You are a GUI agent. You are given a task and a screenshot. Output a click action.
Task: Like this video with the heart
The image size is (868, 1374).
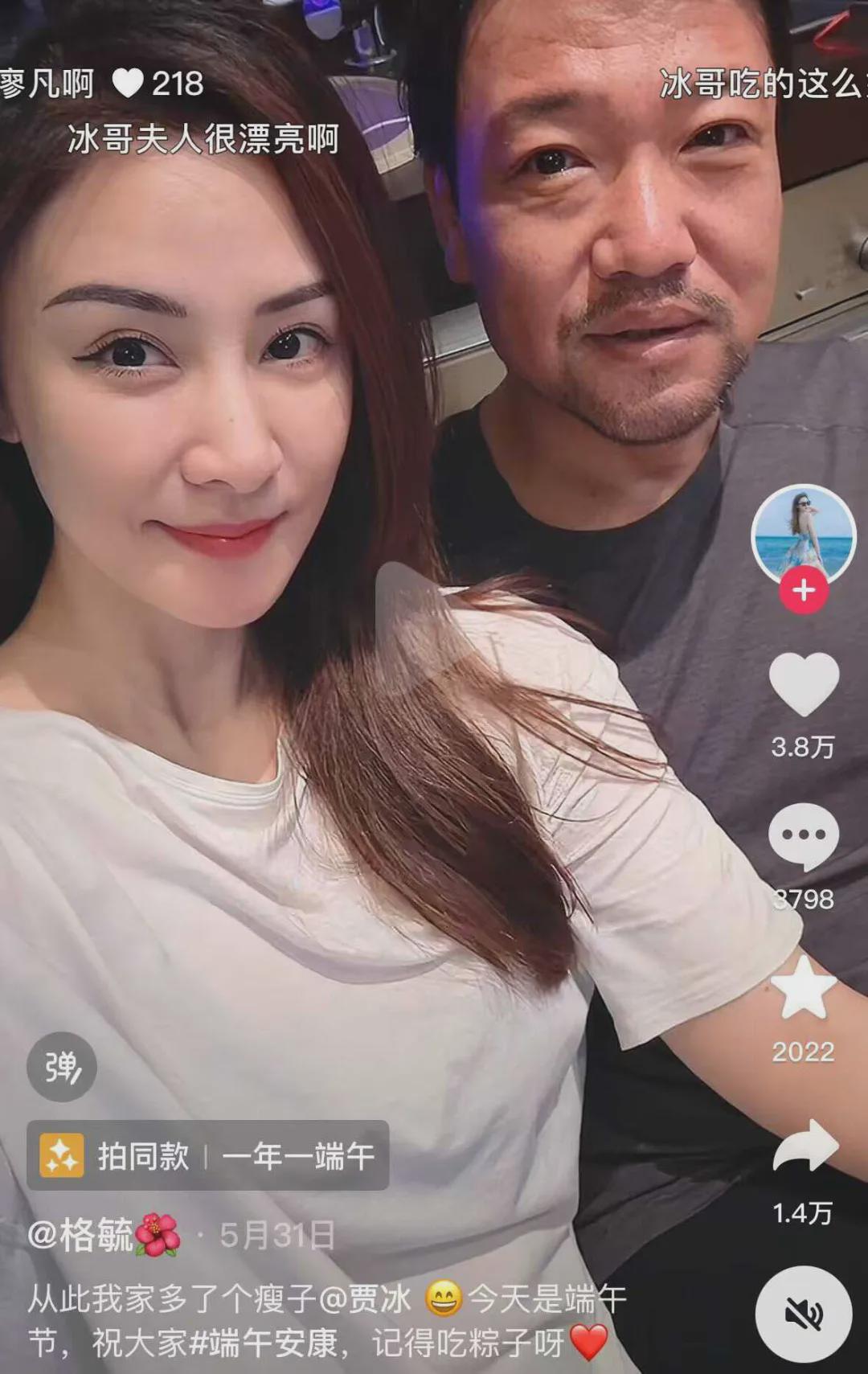[804, 684]
